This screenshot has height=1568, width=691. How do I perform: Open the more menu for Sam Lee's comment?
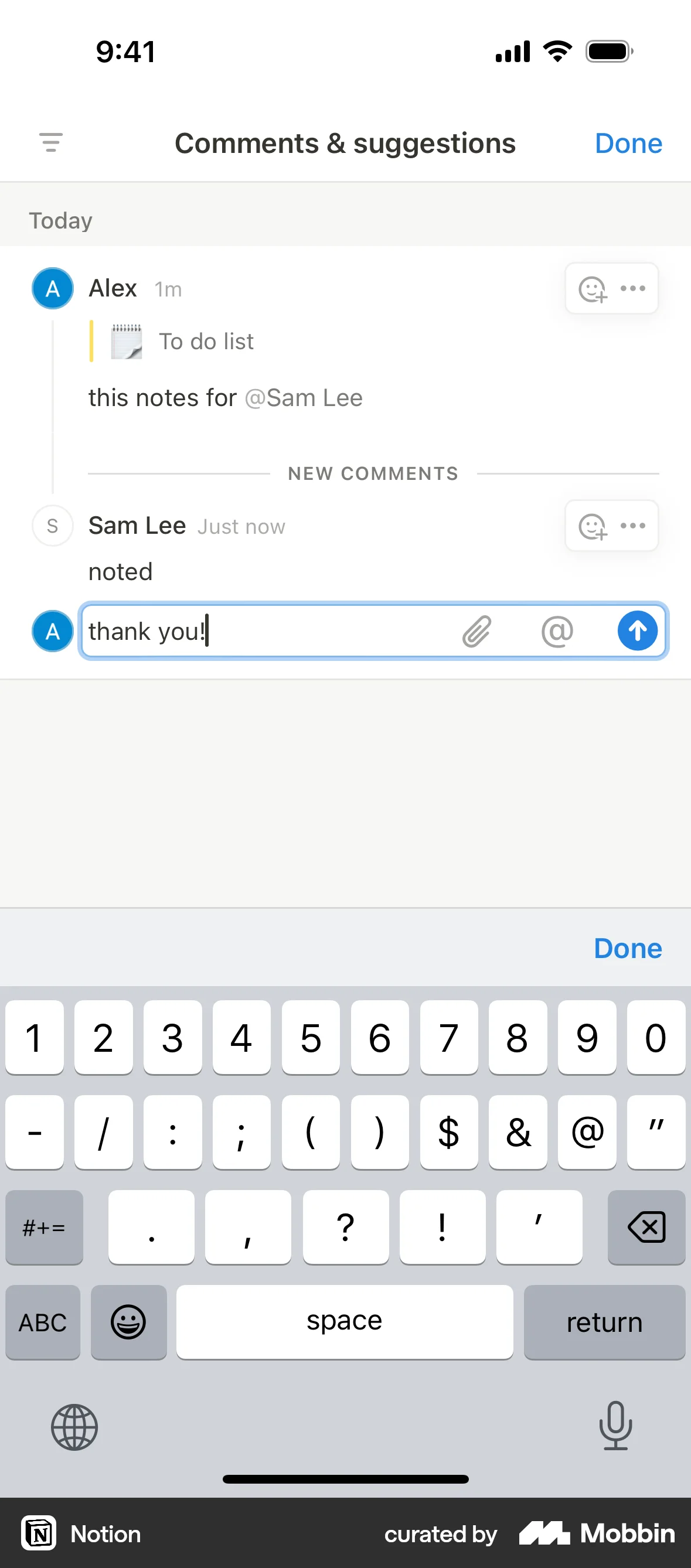(x=633, y=526)
